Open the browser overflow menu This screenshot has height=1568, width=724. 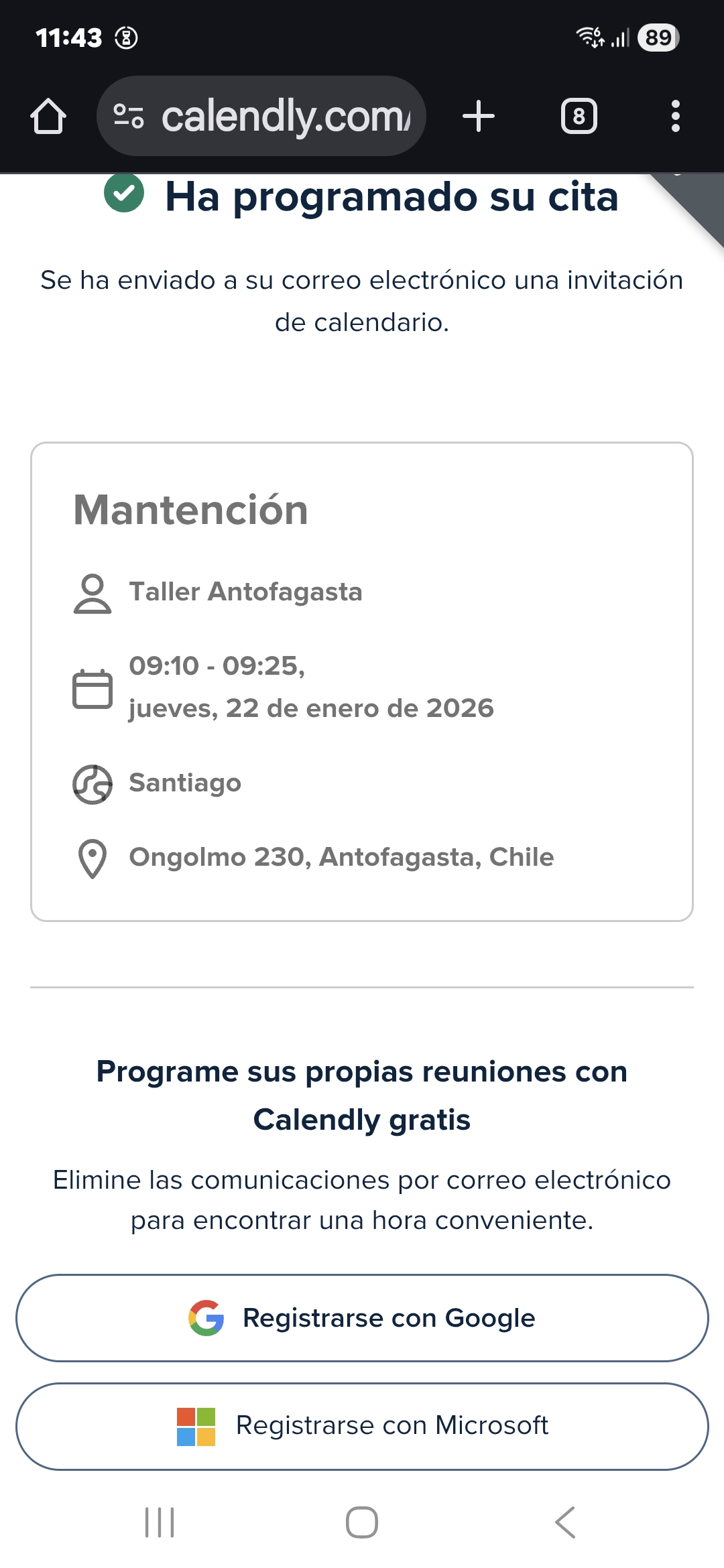[x=675, y=117]
